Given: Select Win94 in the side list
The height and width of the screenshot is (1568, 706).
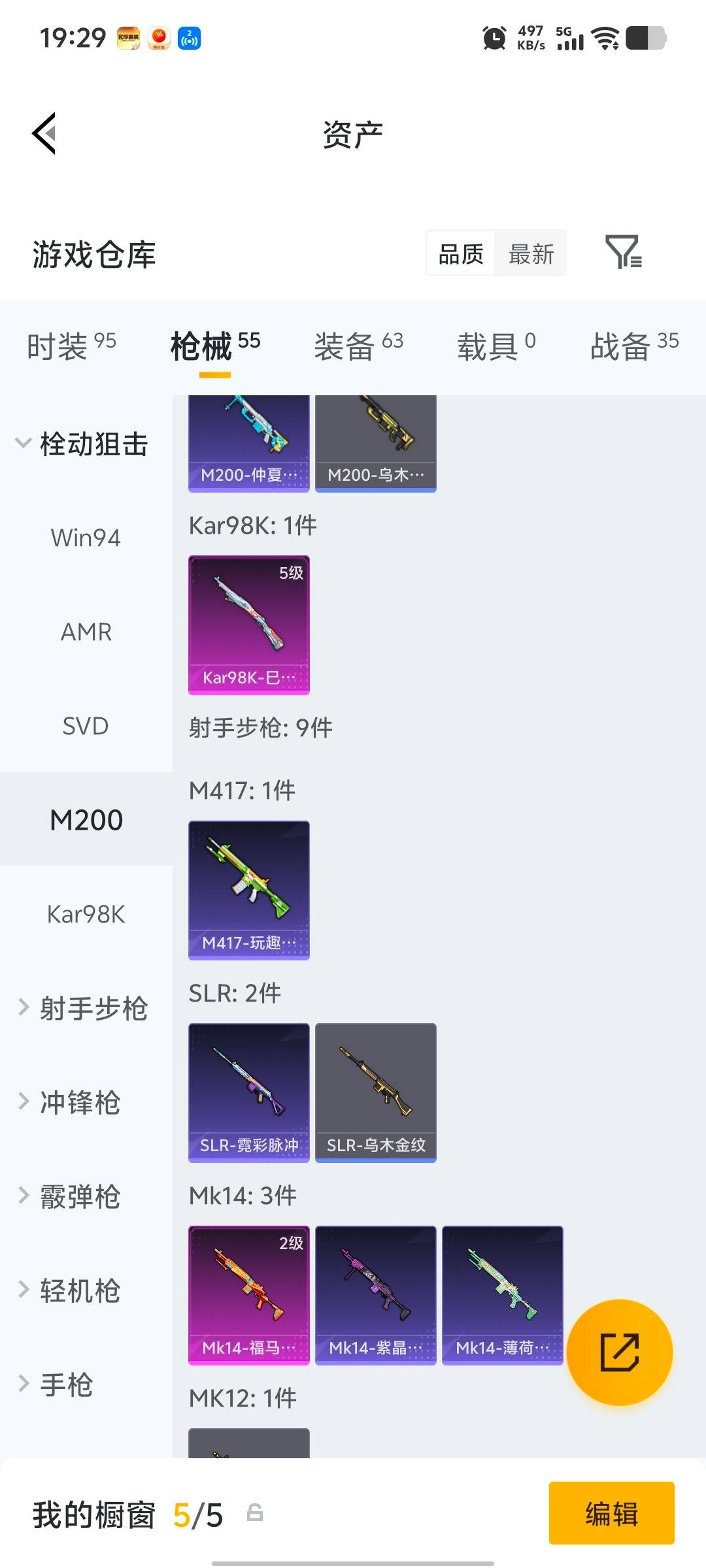Looking at the screenshot, I should (x=86, y=538).
